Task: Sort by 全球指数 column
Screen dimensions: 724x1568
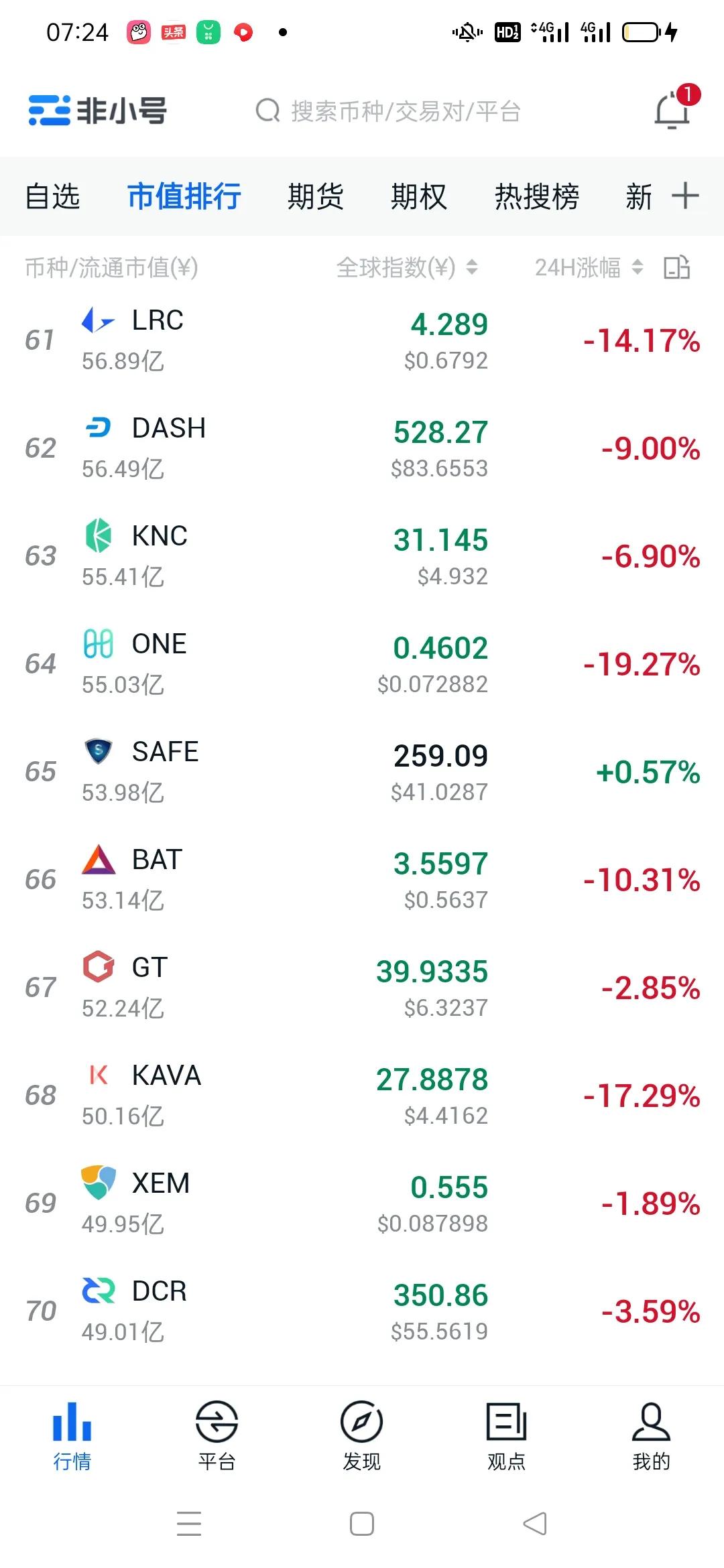Action: point(406,268)
